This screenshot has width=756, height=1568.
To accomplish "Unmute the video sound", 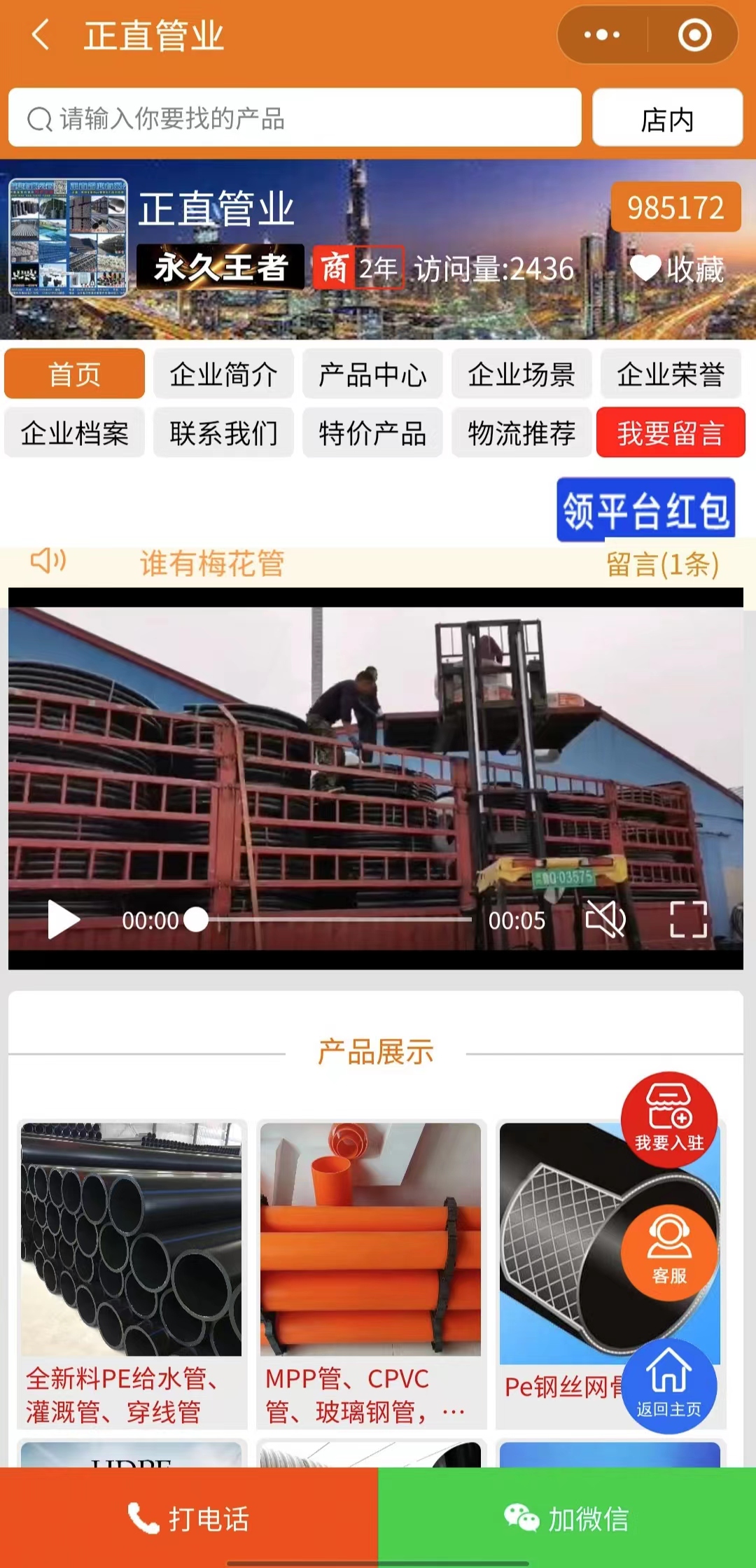I will [x=605, y=920].
